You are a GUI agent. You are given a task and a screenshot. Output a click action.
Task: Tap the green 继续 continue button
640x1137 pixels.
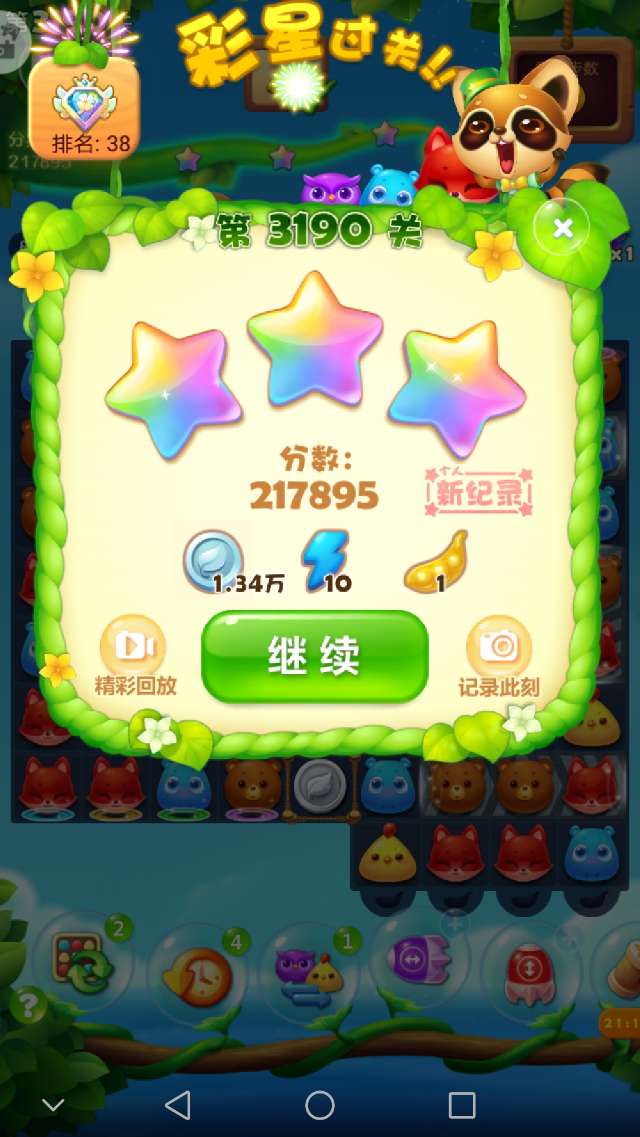314,656
